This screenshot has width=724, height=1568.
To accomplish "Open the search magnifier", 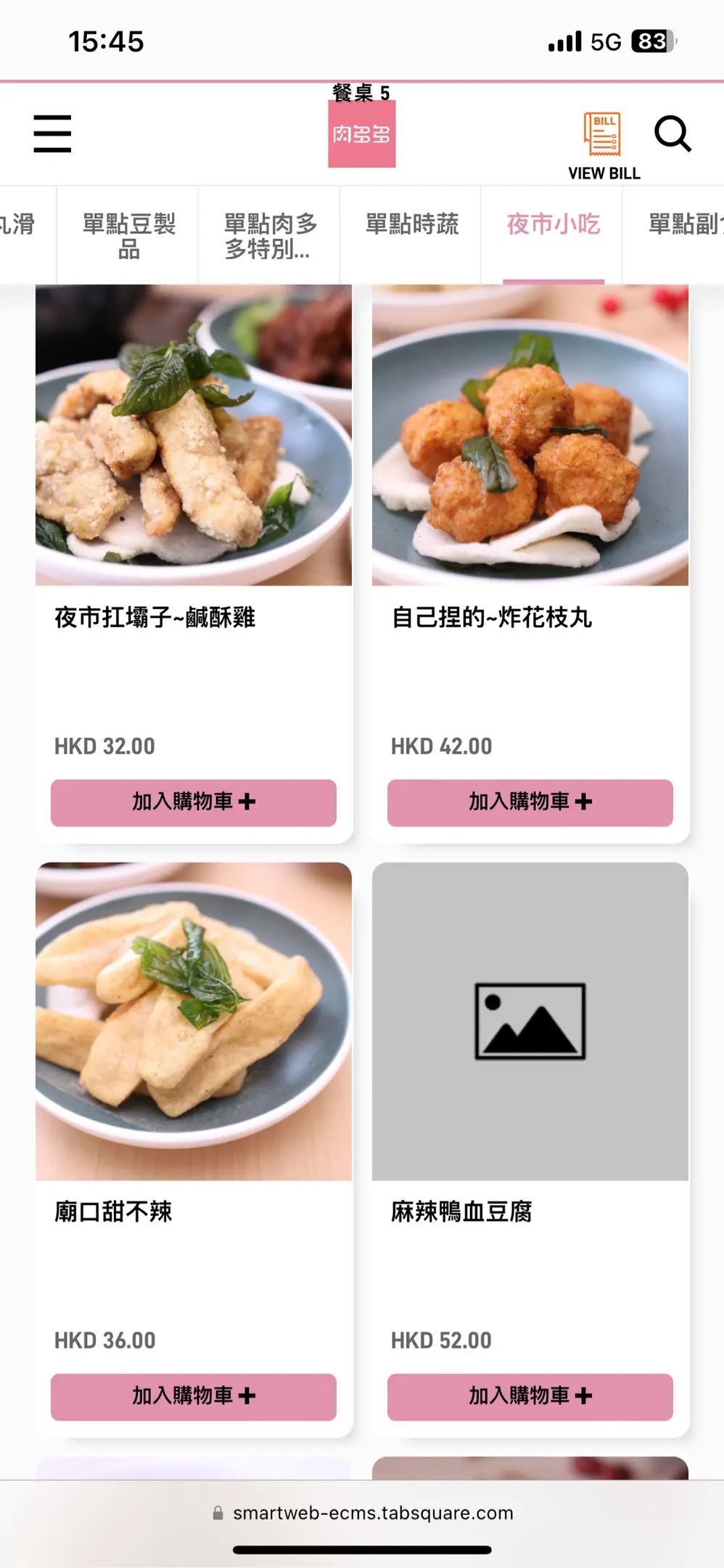I will 672,134.
